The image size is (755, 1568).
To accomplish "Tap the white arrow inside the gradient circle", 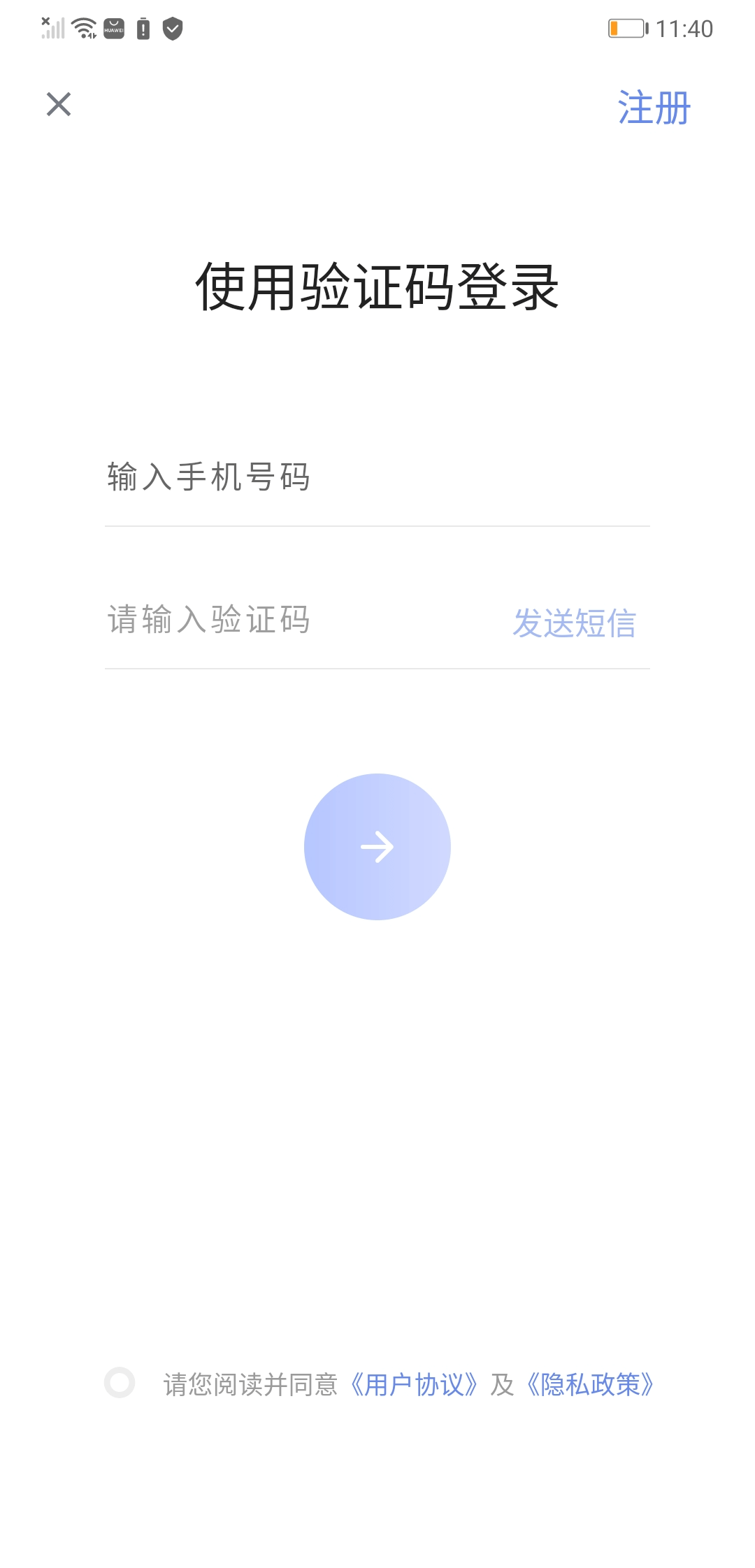I will [x=376, y=847].
